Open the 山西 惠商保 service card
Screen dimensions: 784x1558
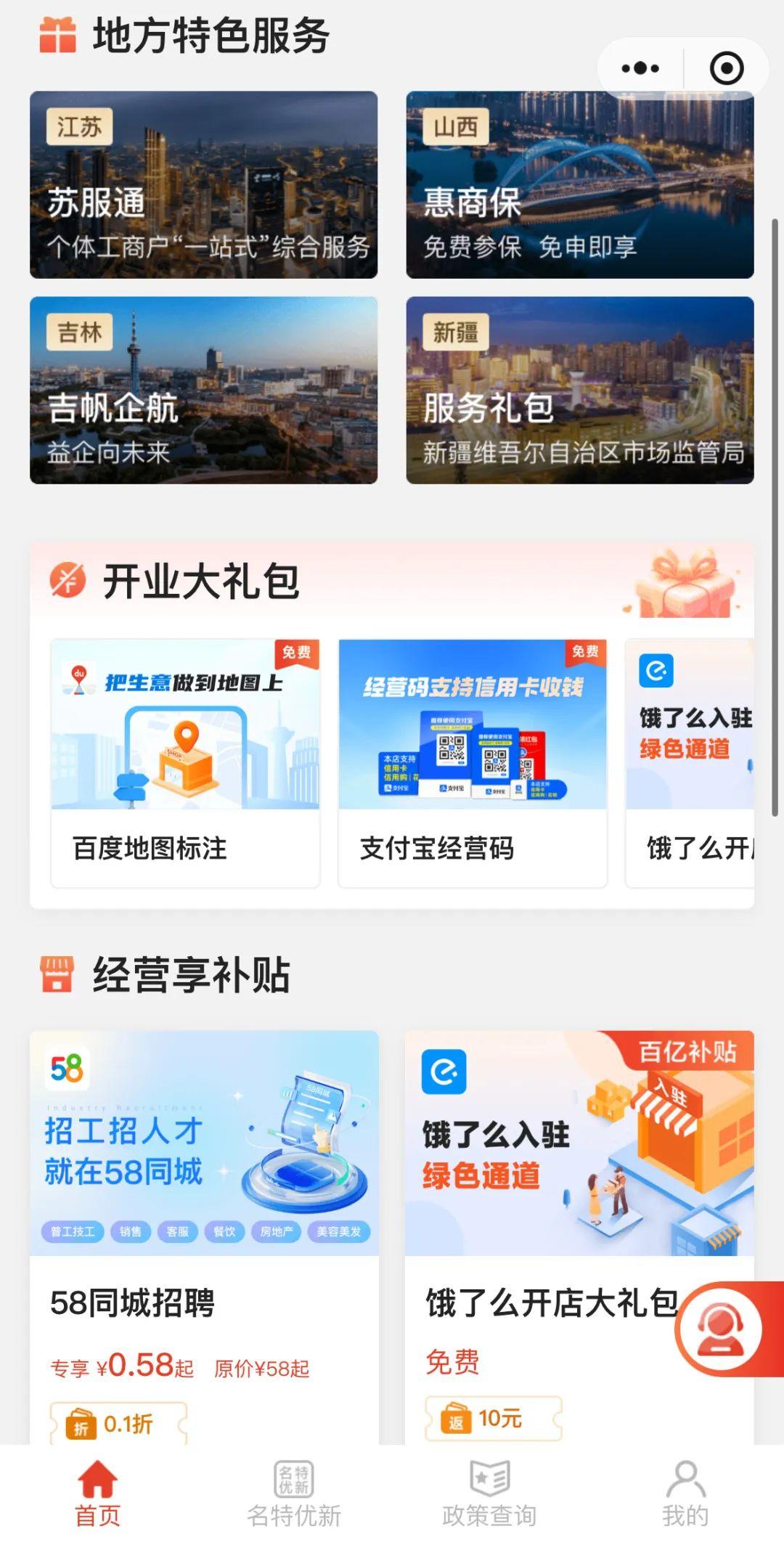(579, 184)
